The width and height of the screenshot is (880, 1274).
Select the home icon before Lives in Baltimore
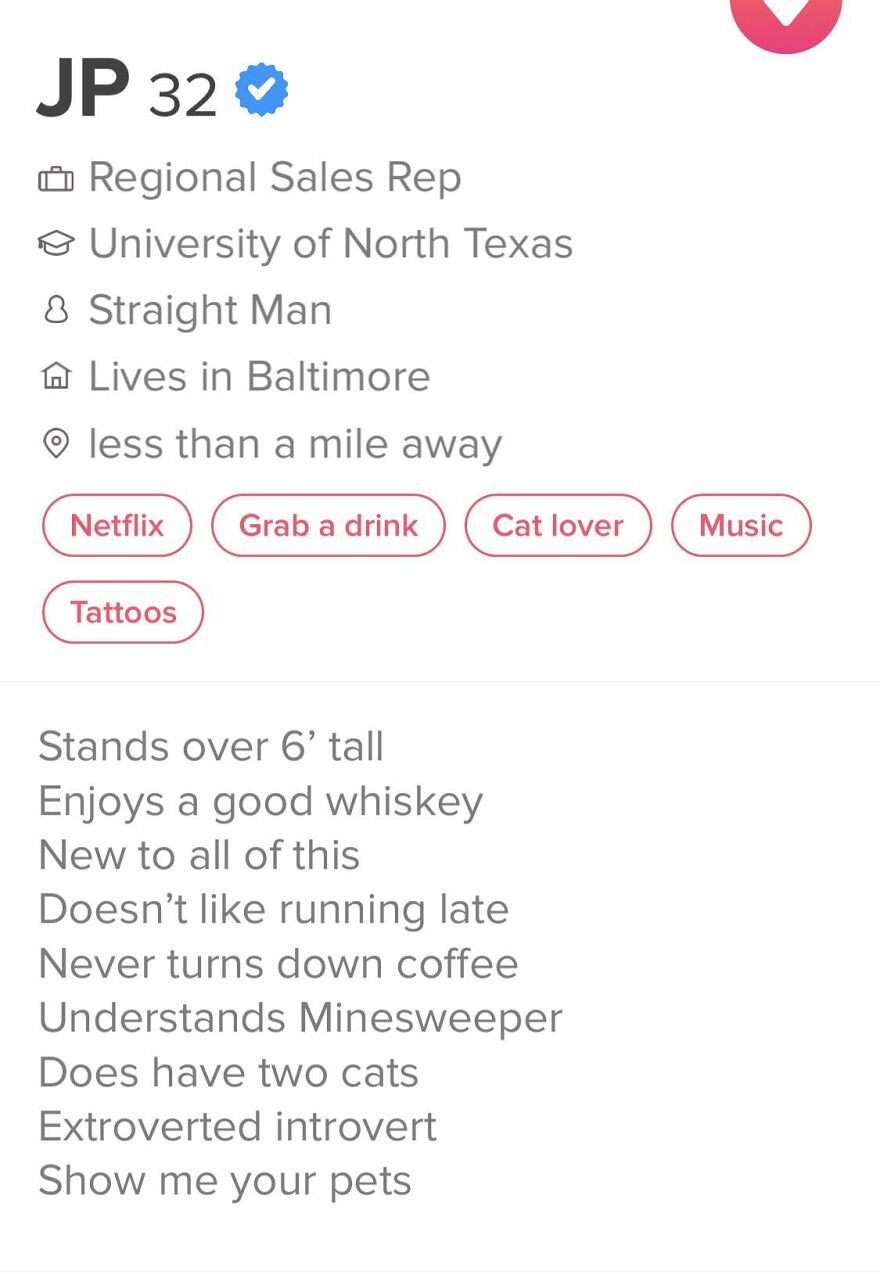click(57, 377)
